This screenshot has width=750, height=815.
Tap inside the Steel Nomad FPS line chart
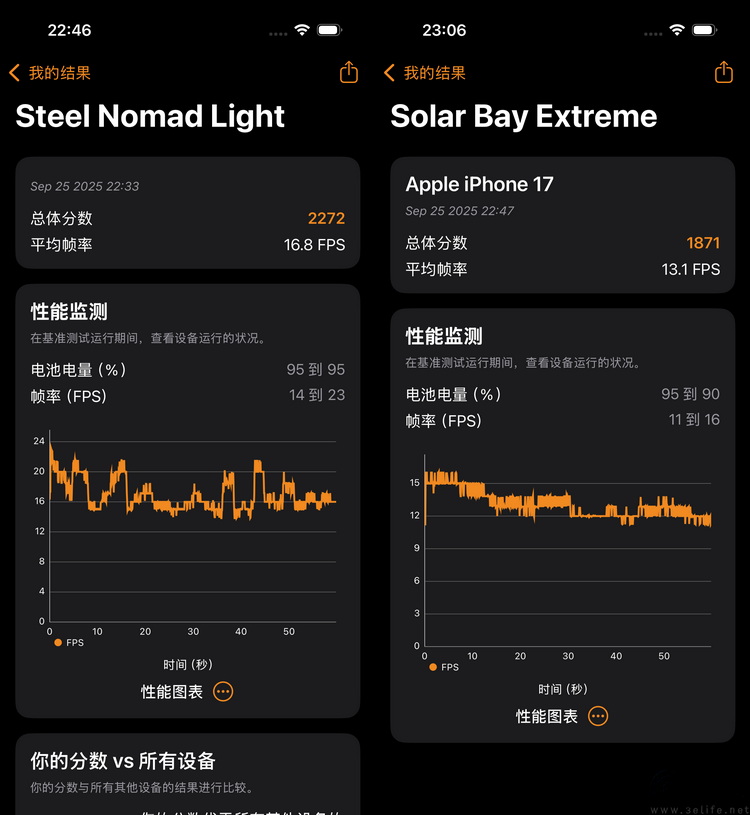(190, 520)
